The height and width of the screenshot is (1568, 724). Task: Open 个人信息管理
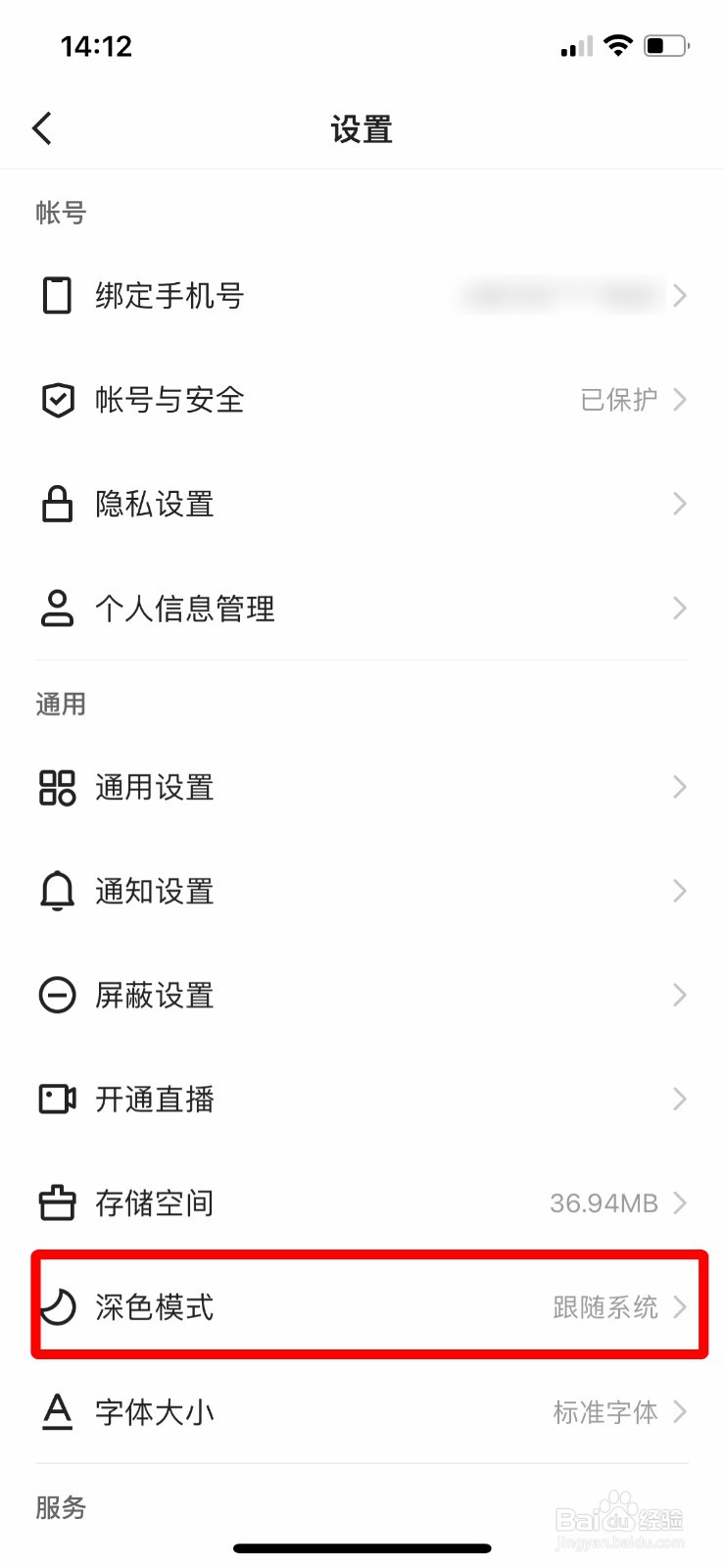pos(362,609)
